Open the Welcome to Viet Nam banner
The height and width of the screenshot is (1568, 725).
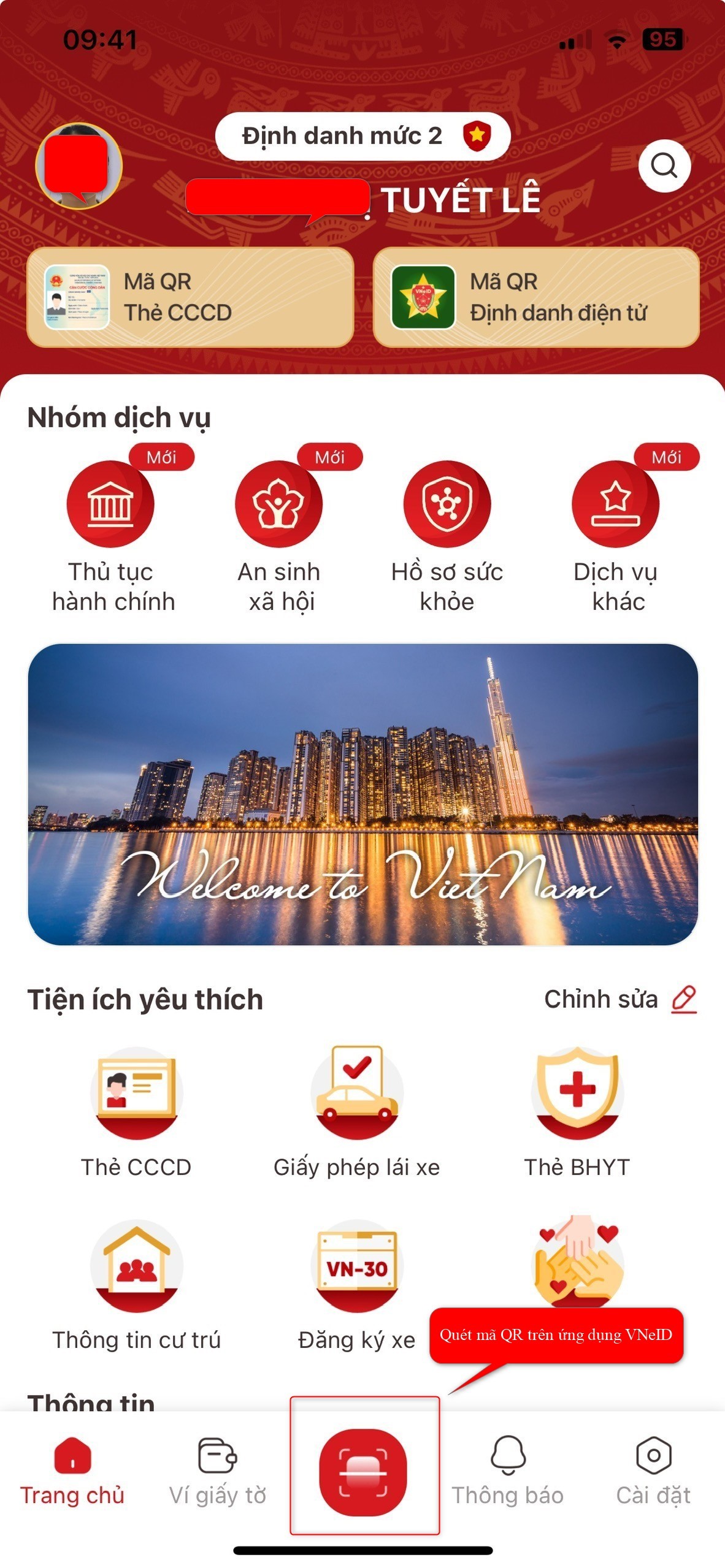362,794
